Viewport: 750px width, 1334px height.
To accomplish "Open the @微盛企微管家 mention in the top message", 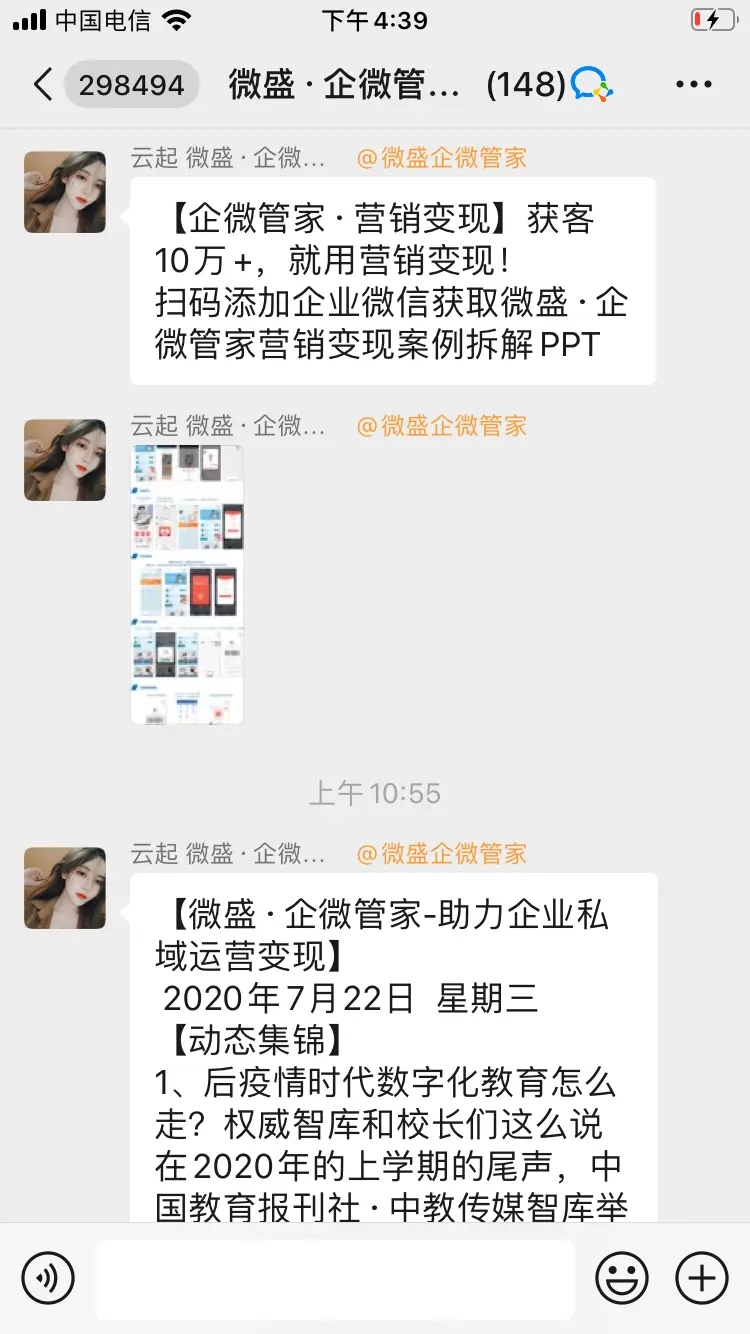I will (441, 157).
